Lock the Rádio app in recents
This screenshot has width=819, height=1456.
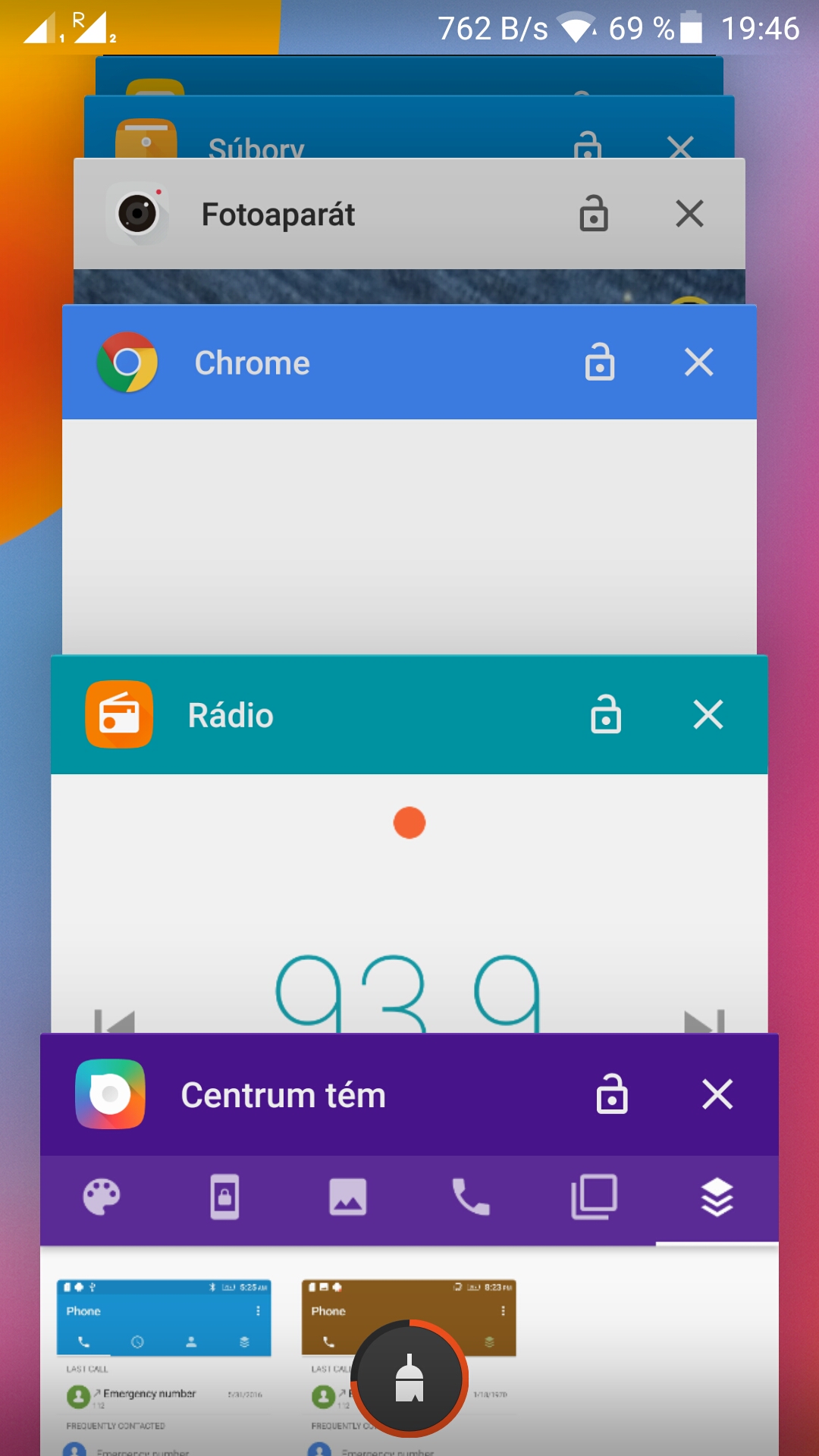[606, 714]
